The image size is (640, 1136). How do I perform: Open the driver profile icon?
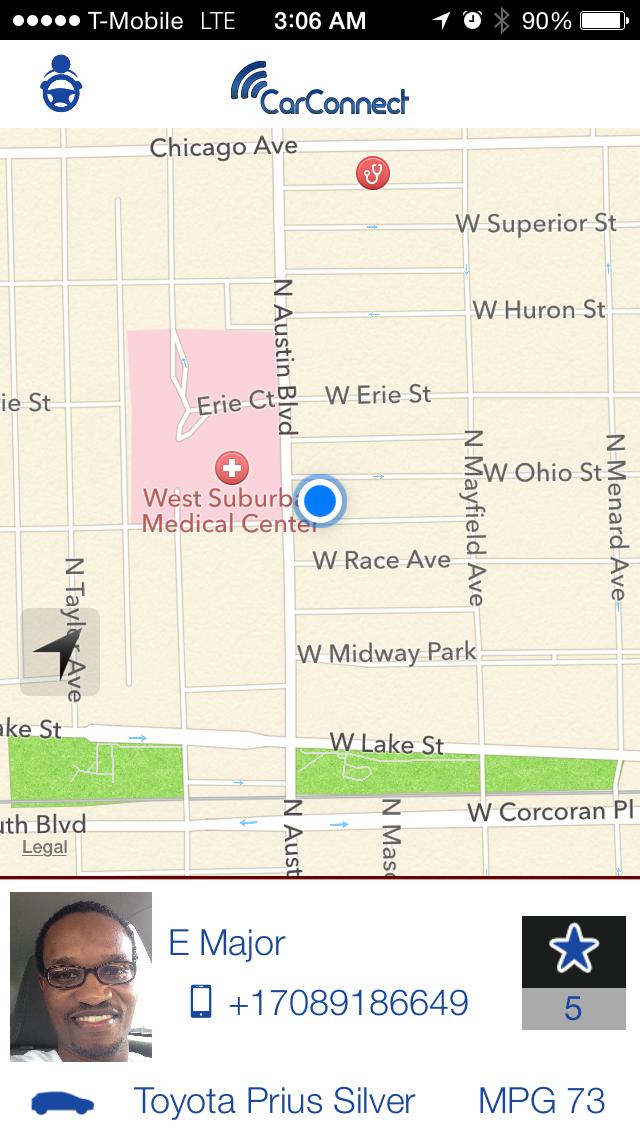[x=61, y=84]
